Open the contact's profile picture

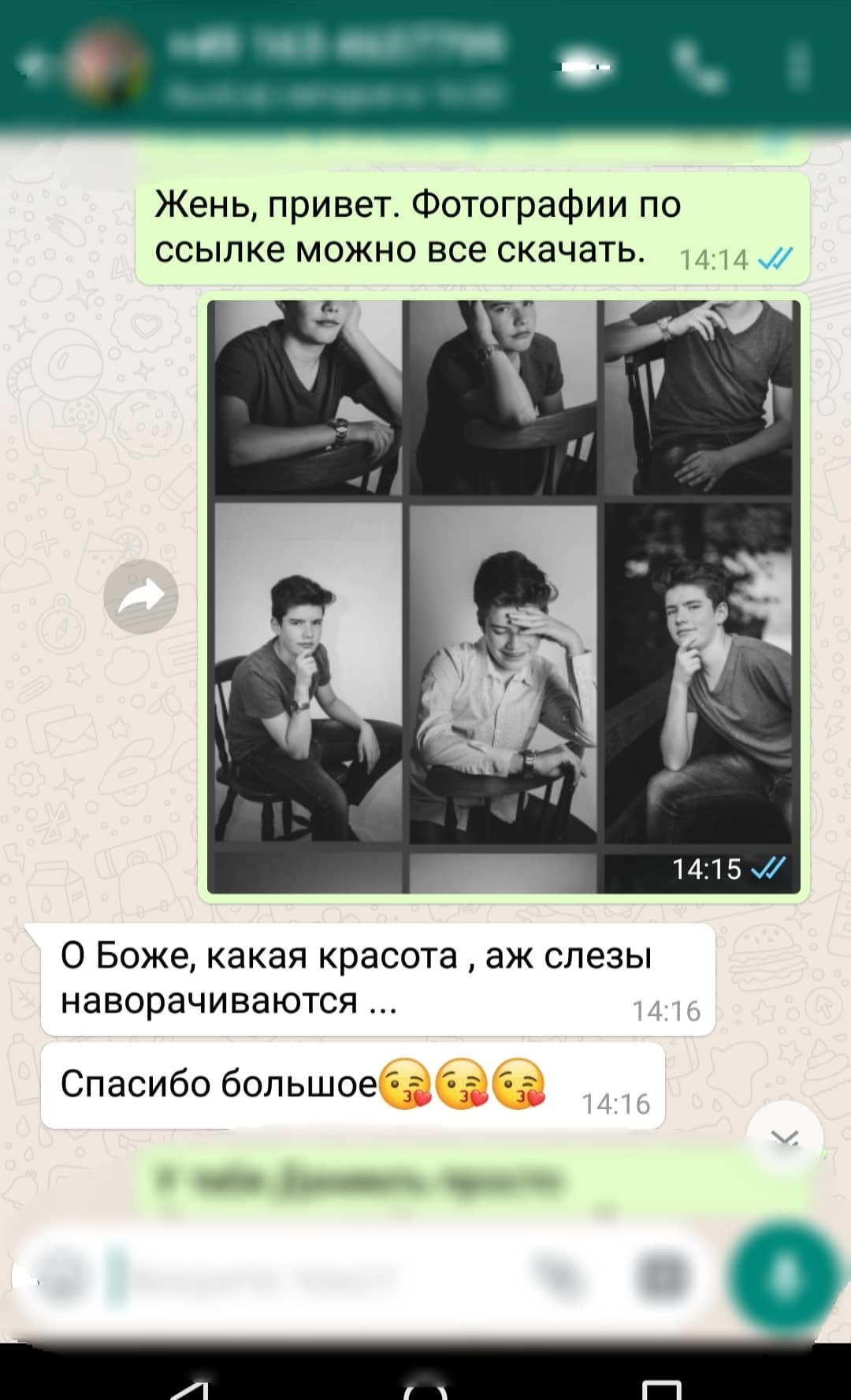click(x=106, y=68)
